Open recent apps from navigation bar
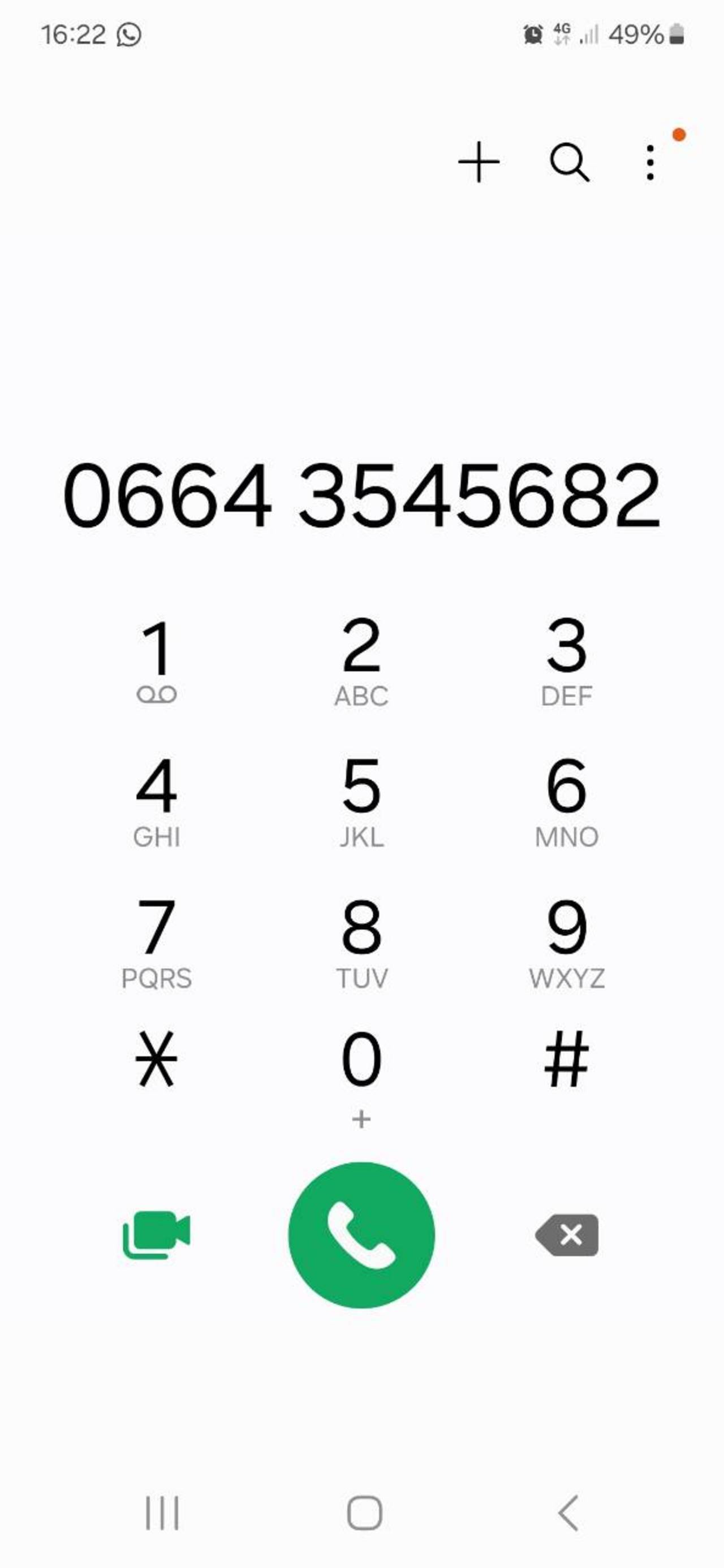This screenshot has height=1568, width=724. [162, 1513]
